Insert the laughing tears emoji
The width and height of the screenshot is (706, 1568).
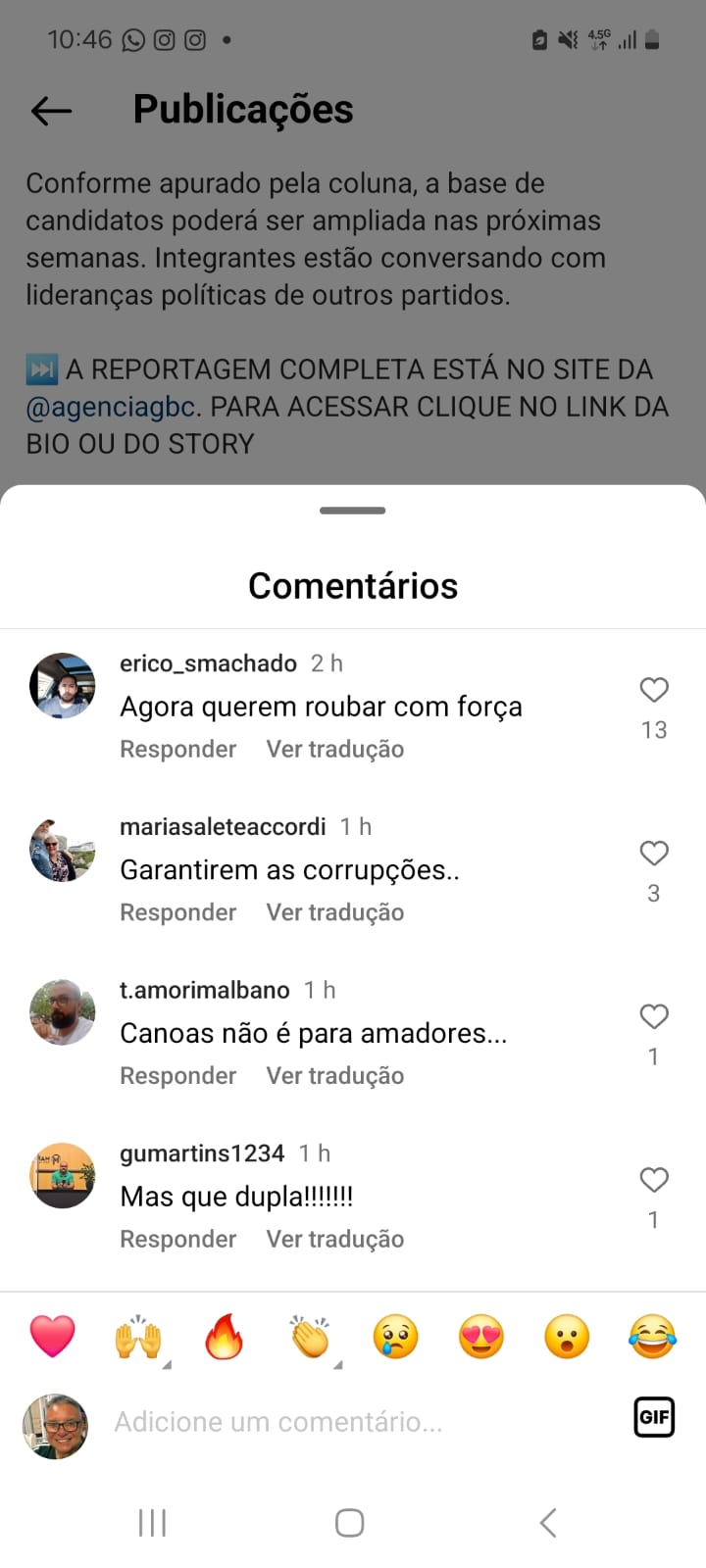(652, 1337)
